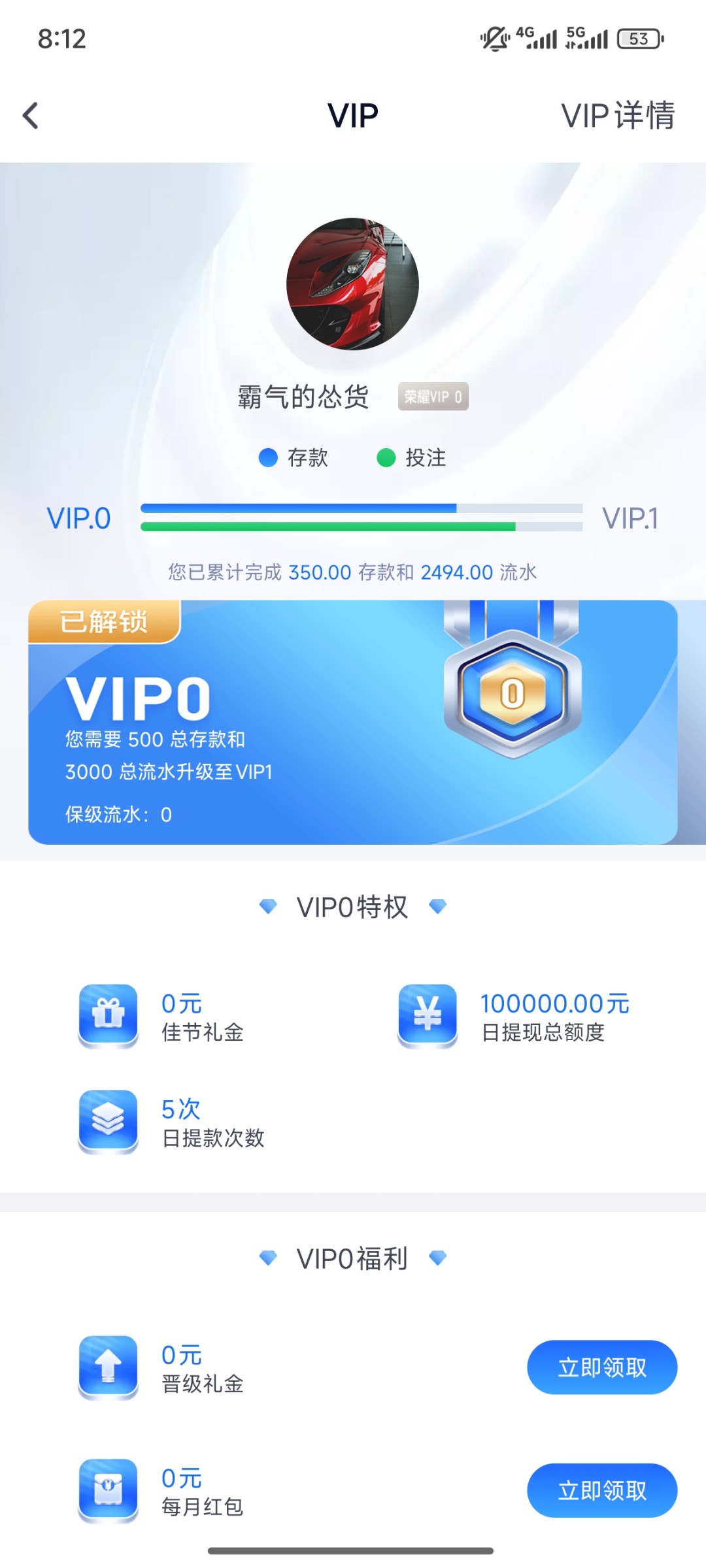The height and width of the screenshot is (1568, 706).
Task: Go back using the top-left arrow
Action: tap(31, 116)
